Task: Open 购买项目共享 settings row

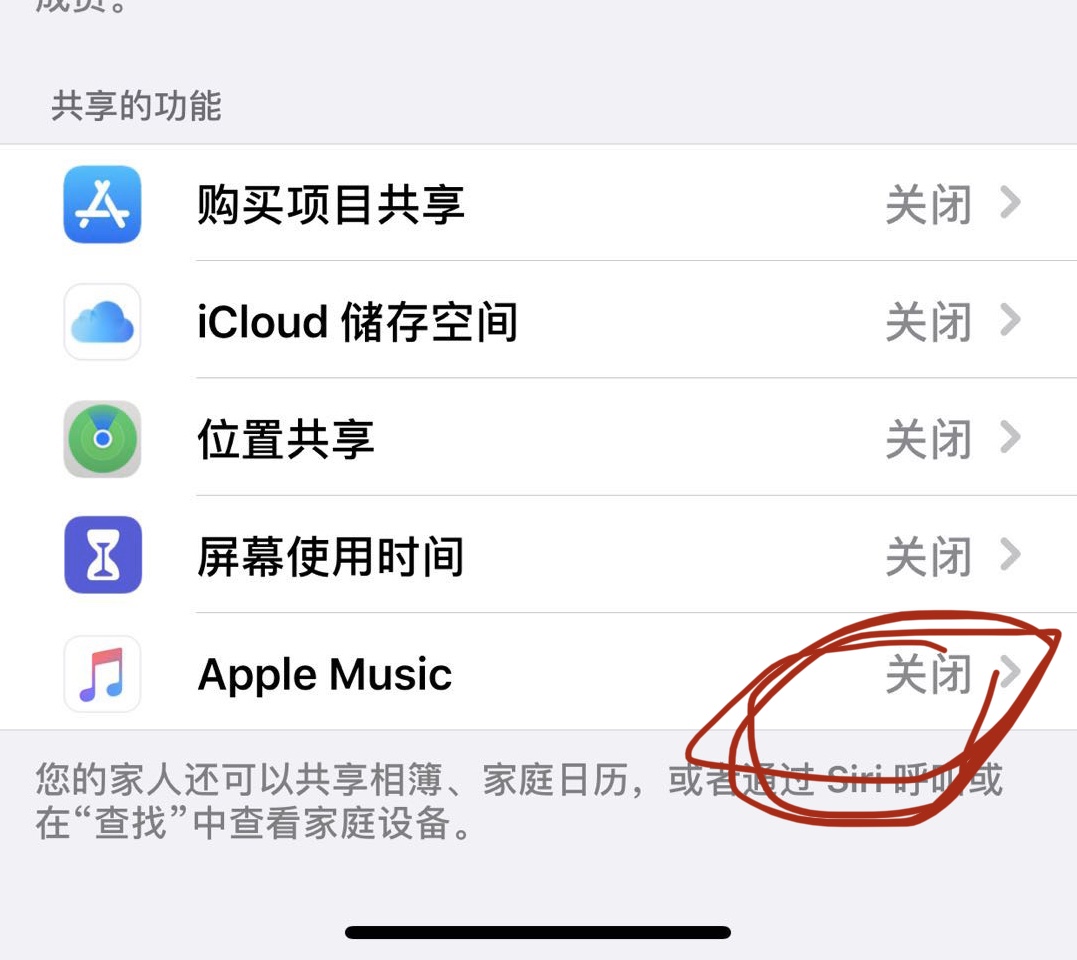Action: click(x=538, y=204)
